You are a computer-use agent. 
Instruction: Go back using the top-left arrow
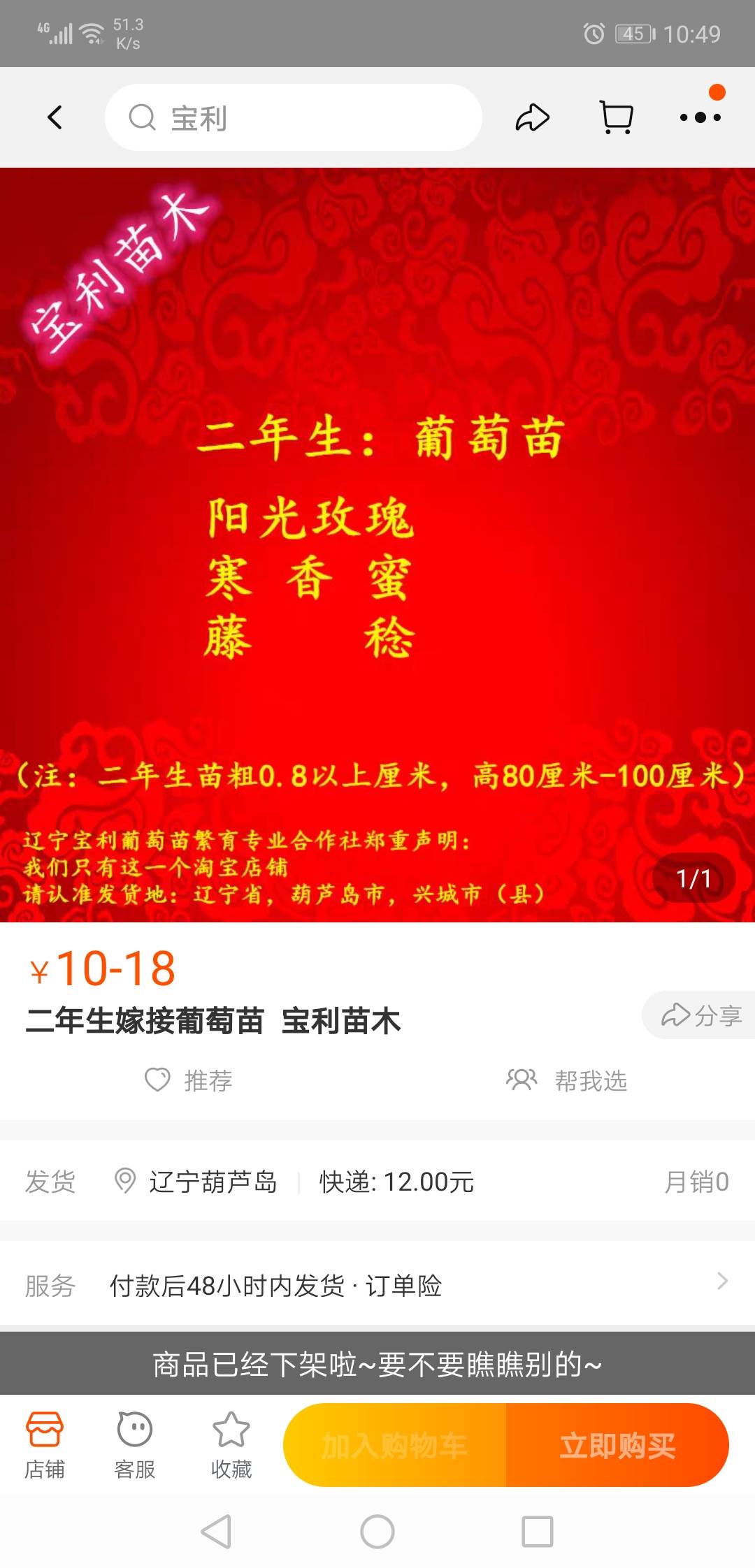point(55,117)
